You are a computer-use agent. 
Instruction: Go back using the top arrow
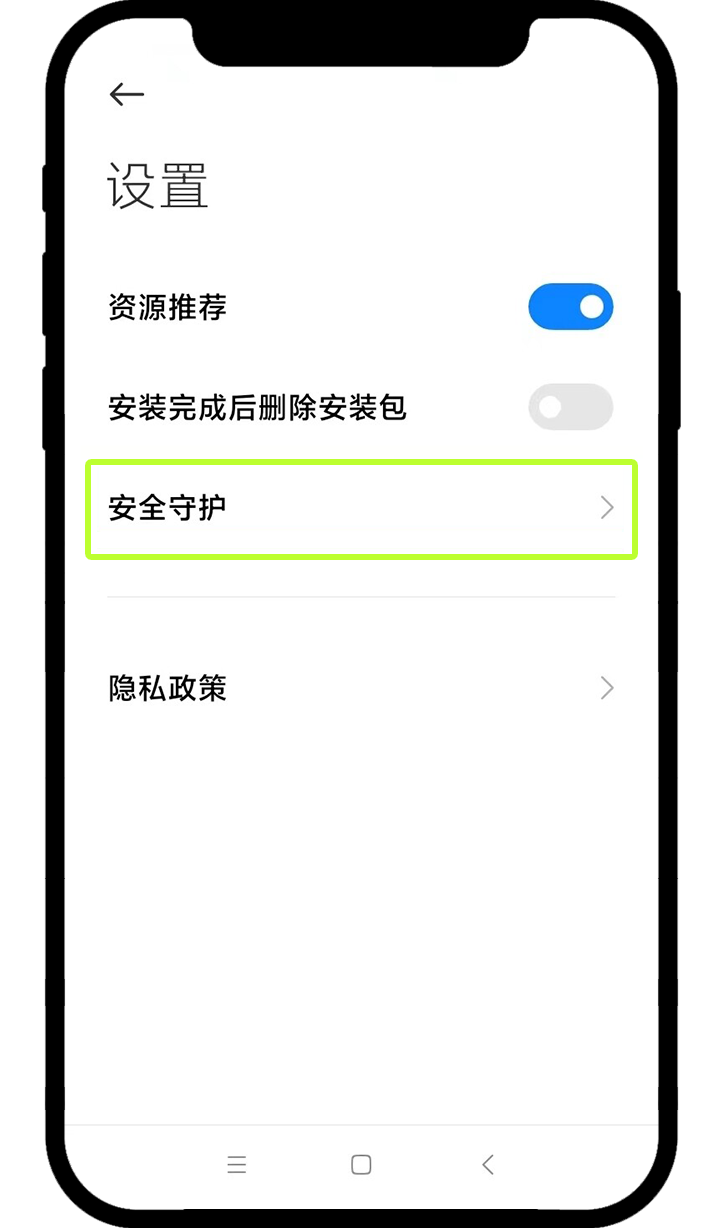coord(127,94)
